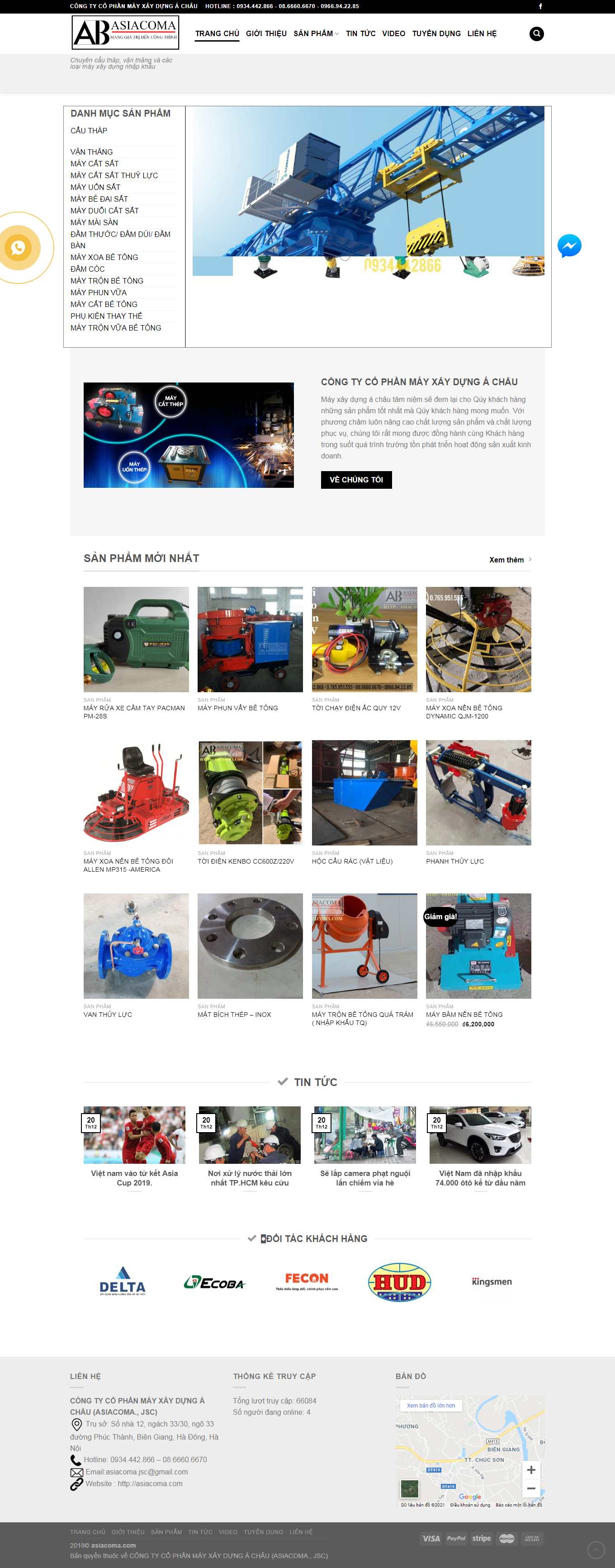Open Xem bản đồ lớn hơn link
Screen dimensions: 615x1568
pyautogui.click(x=431, y=1406)
